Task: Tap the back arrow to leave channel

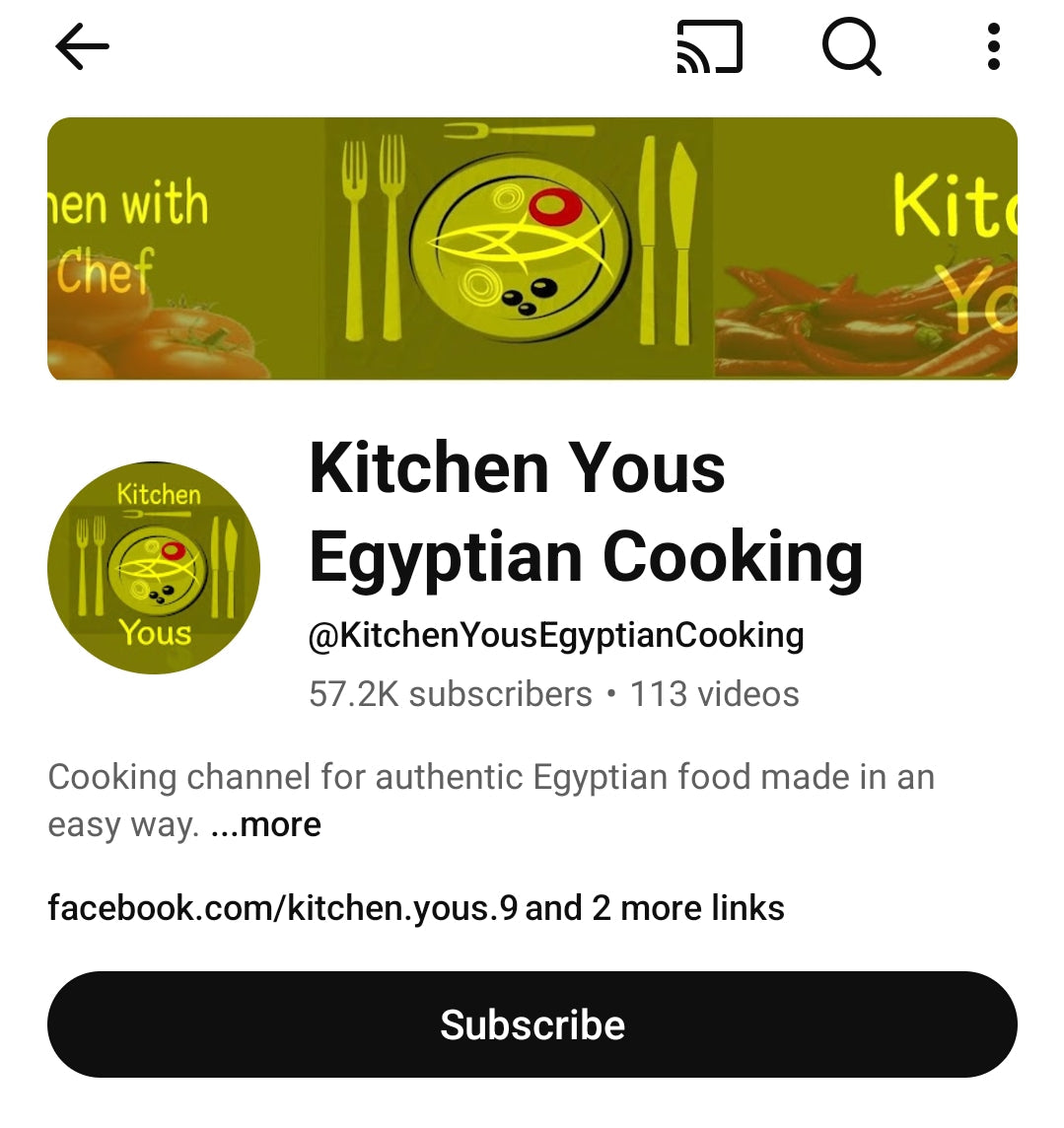Action: (x=83, y=46)
